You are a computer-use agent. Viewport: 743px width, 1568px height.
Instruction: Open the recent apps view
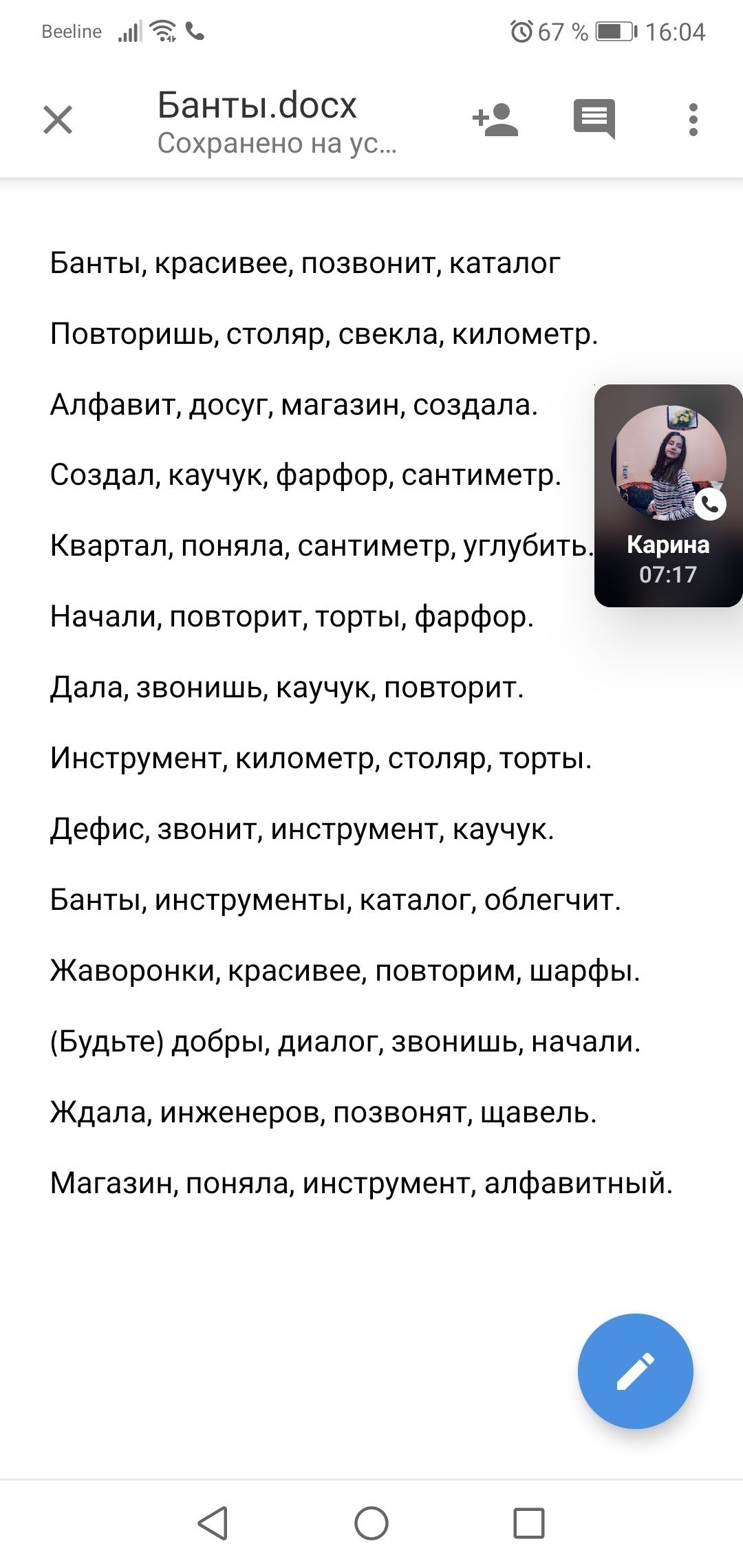coord(529,1523)
